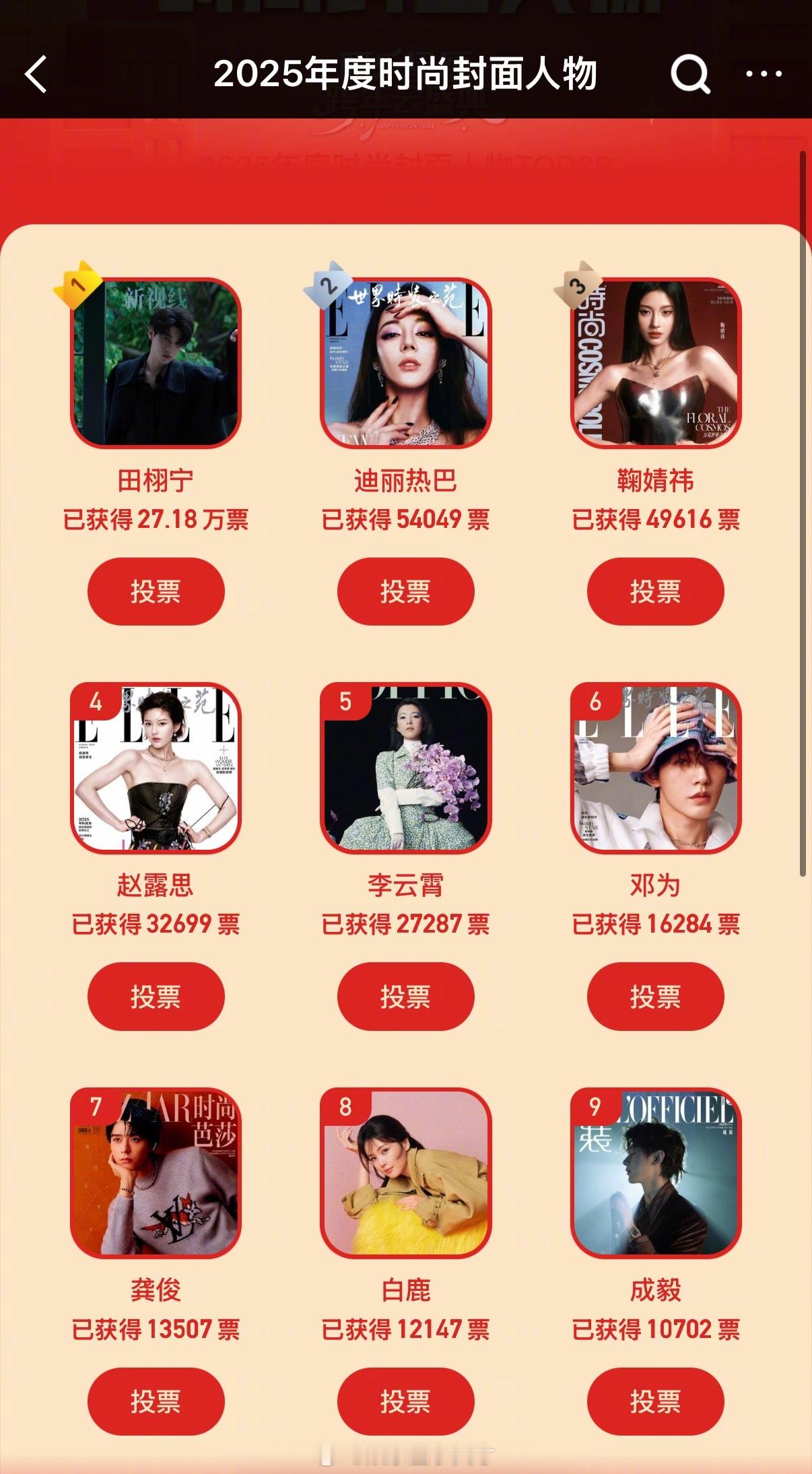812x1474 pixels.
Task: Tap the back chevron to leave the page
Action: pyautogui.click(x=37, y=74)
